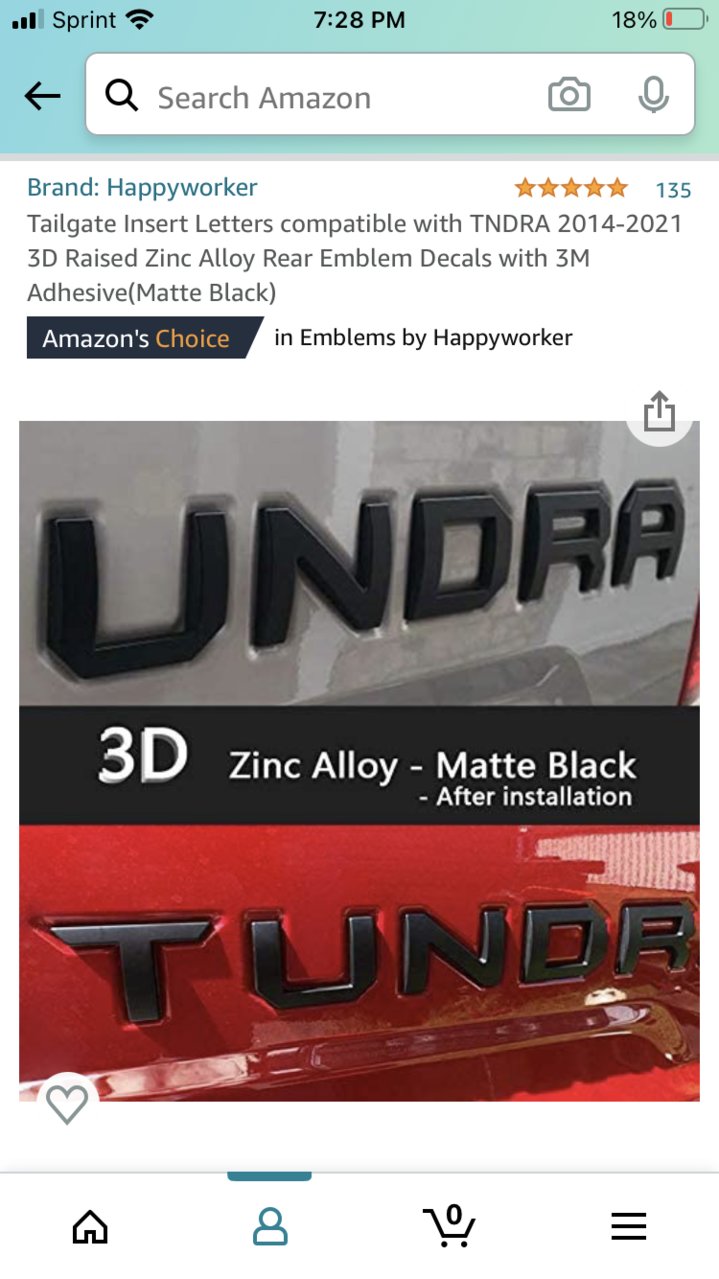Open the Brand: Happyworker link
Image resolution: width=719 pixels, height=1279 pixels.
pyautogui.click(x=142, y=187)
